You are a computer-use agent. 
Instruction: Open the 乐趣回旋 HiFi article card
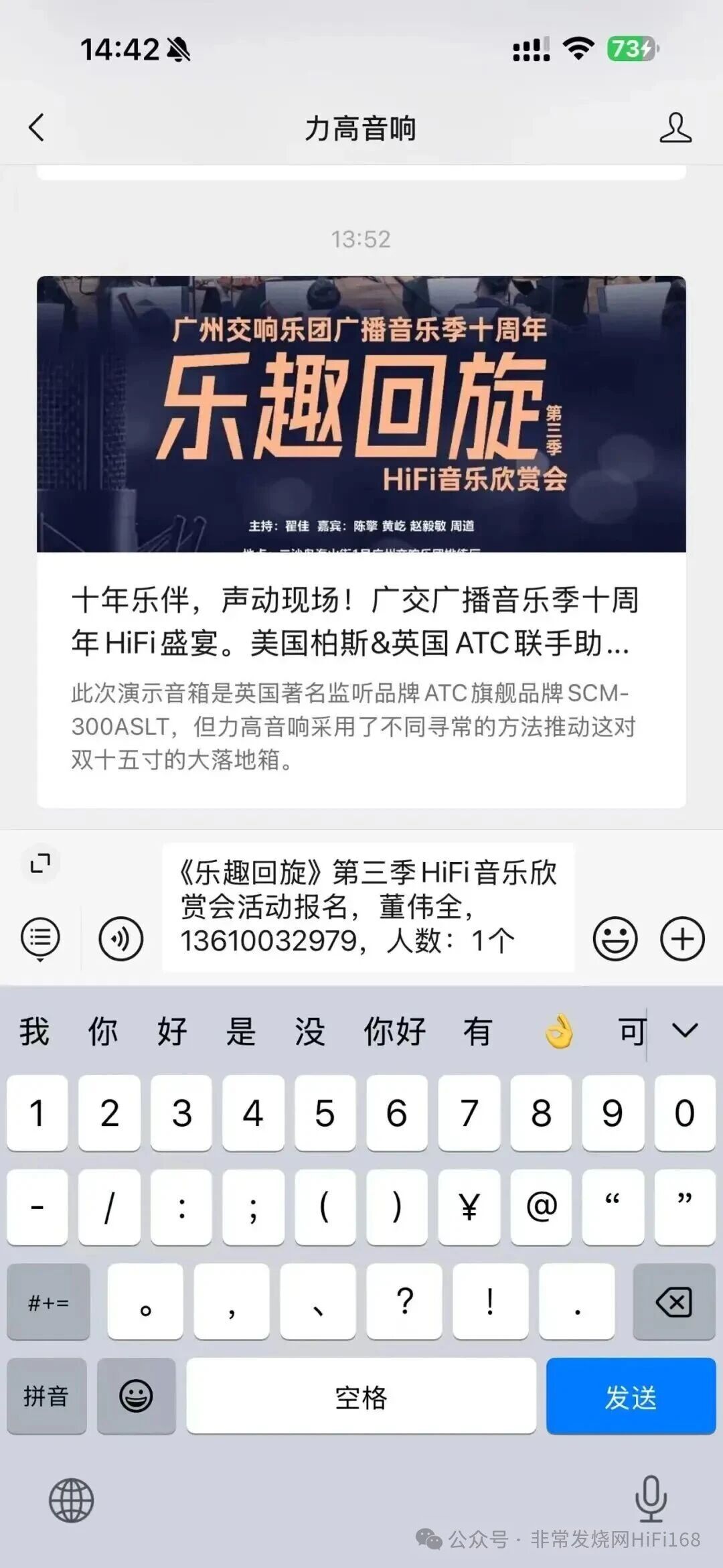click(361, 541)
